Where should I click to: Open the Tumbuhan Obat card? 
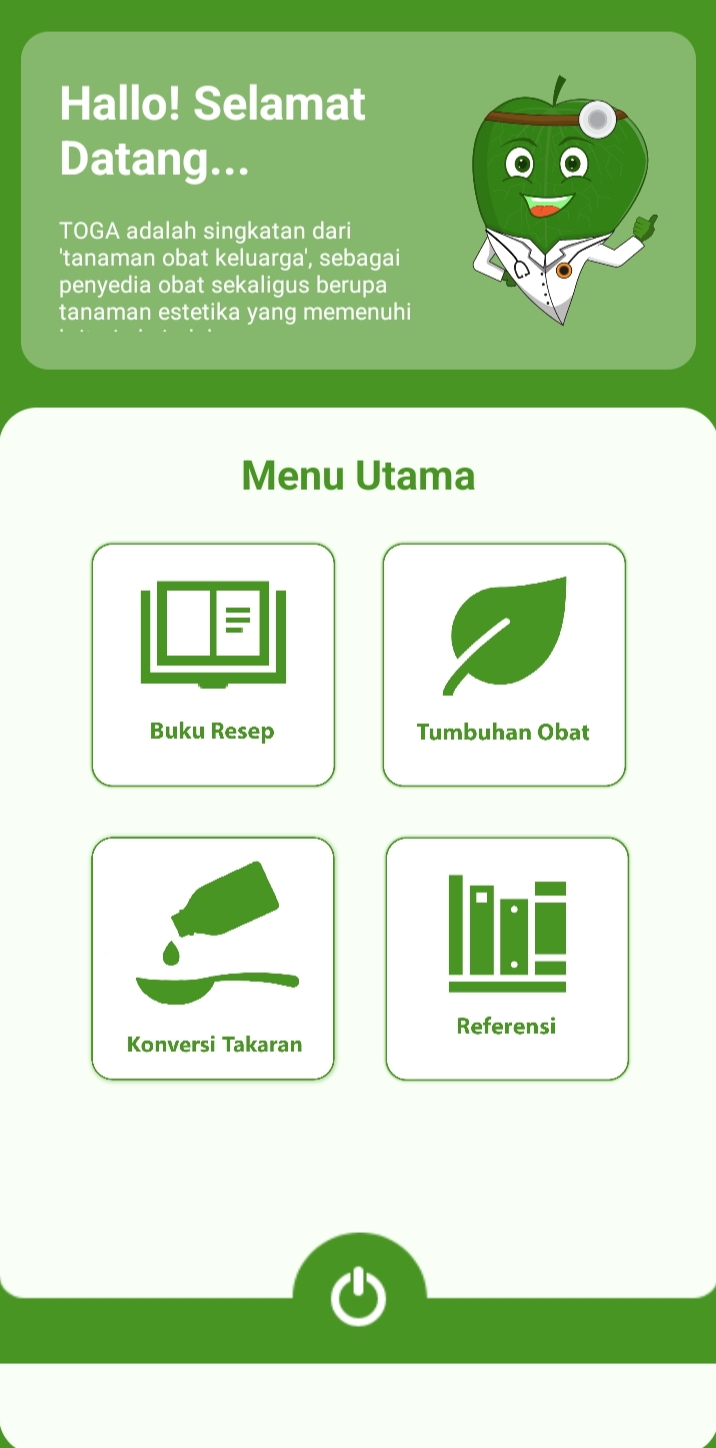click(504, 665)
